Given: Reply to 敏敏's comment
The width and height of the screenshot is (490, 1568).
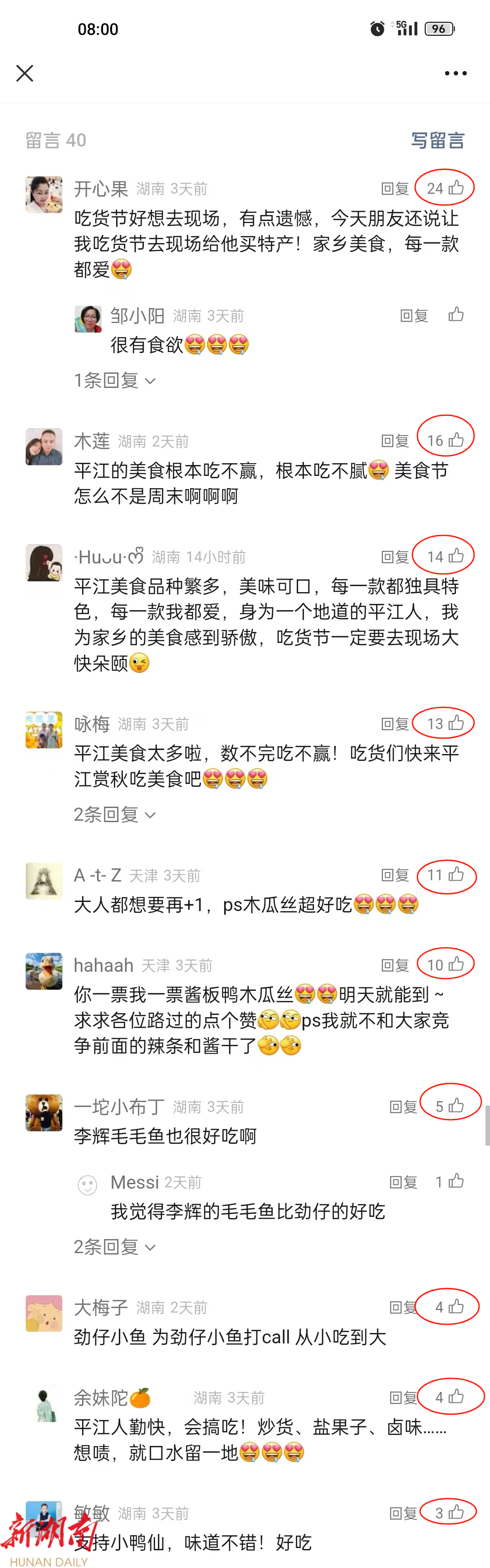Looking at the screenshot, I should (x=403, y=1513).
